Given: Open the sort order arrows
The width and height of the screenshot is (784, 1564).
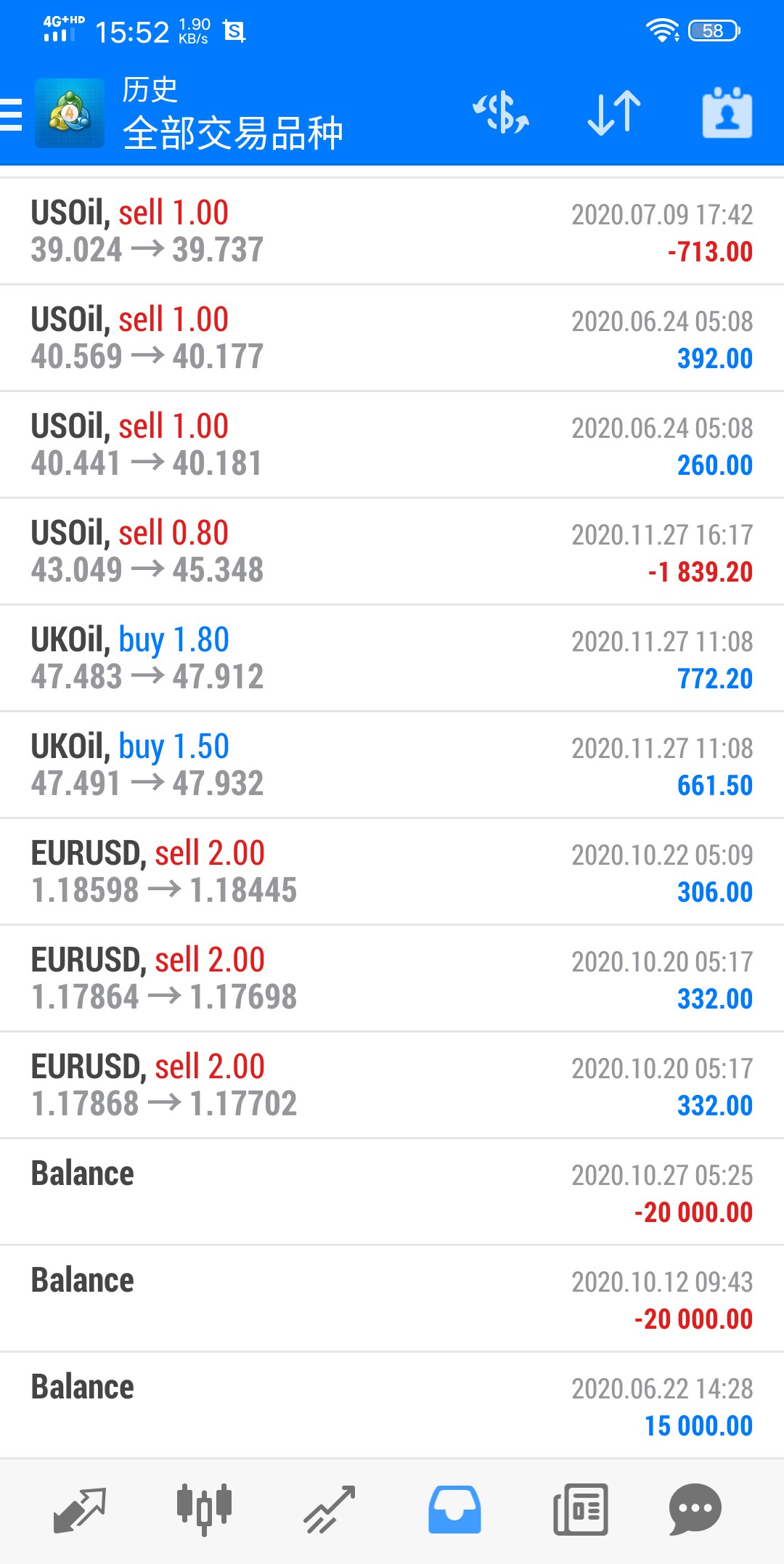Looking at the screenshot, I should coord(614,113).
